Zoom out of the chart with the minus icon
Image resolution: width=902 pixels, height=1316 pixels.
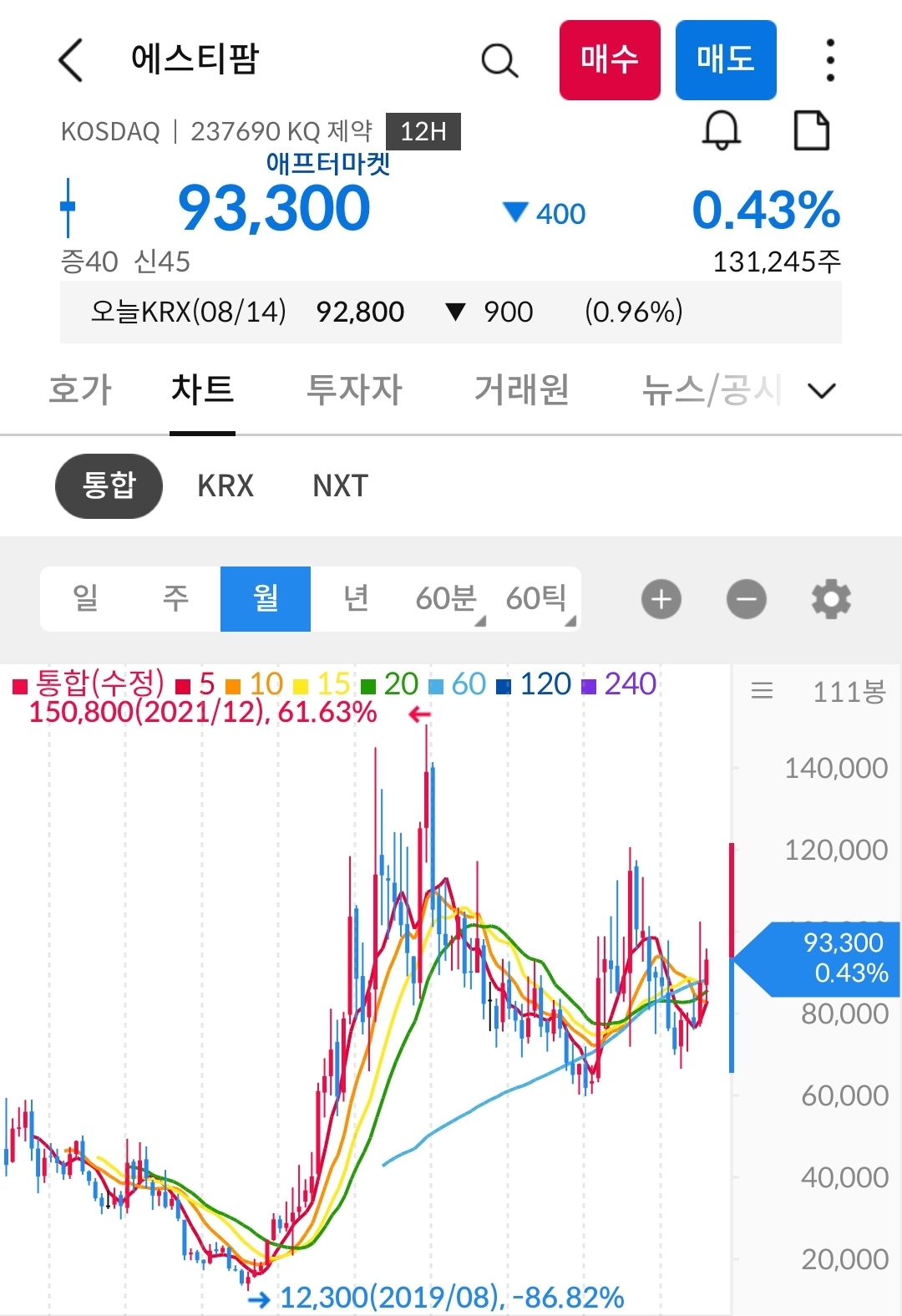[x=746, y=598]
